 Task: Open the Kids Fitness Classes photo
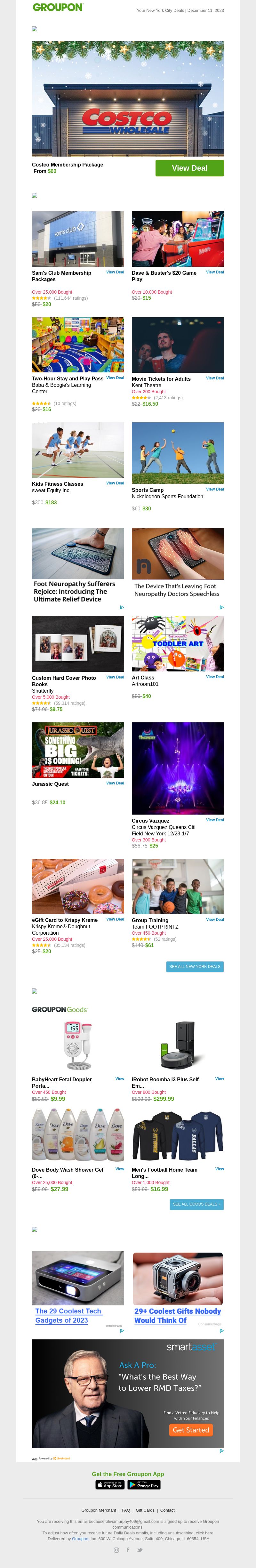click(78, 450)
